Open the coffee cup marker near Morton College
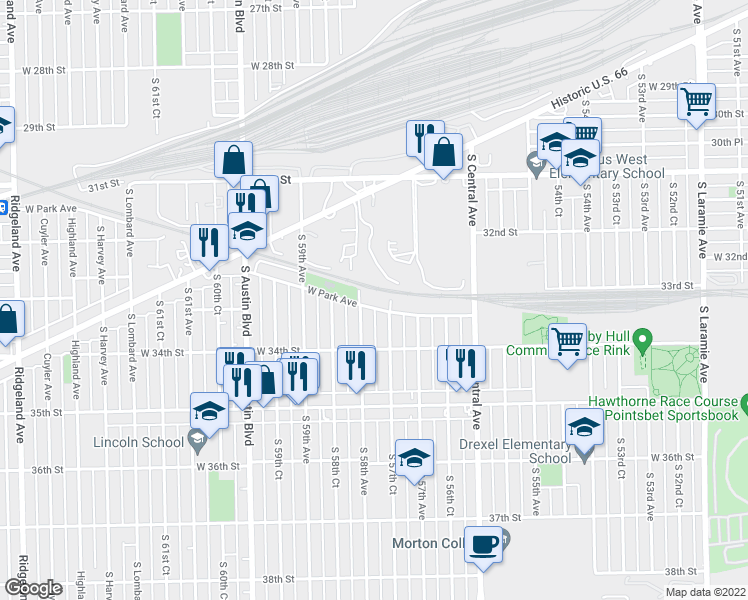Viewport: 748px width, 600px height. click(484, 544)
